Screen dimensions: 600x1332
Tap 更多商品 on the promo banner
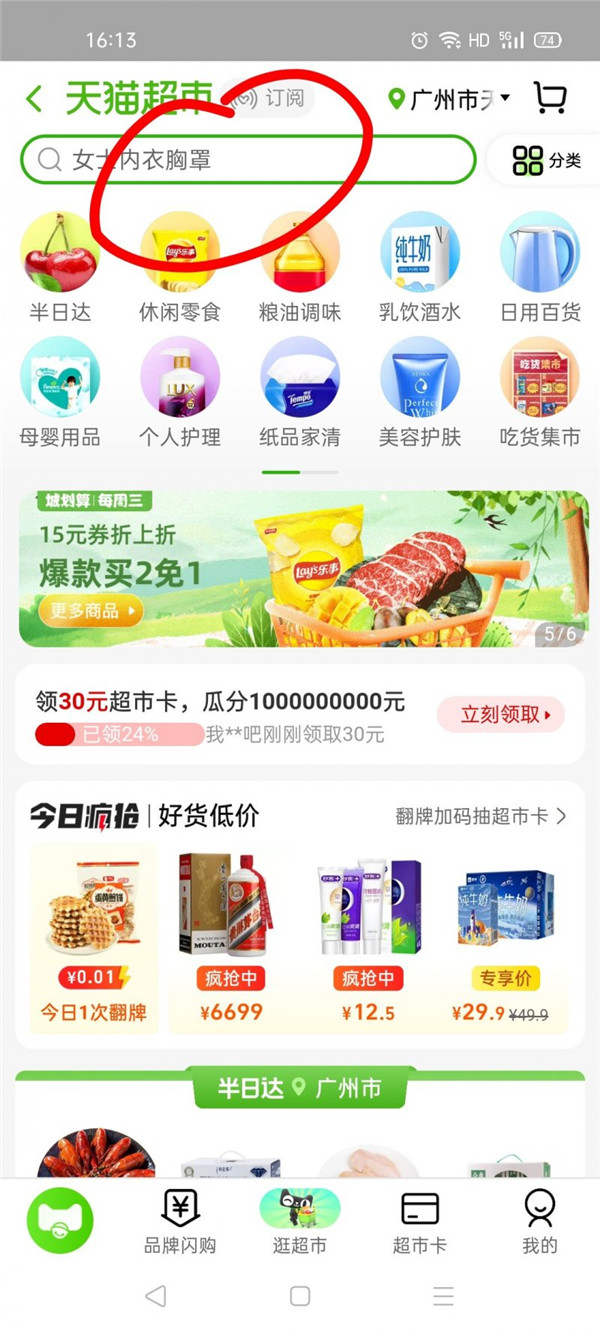(90, 610)
